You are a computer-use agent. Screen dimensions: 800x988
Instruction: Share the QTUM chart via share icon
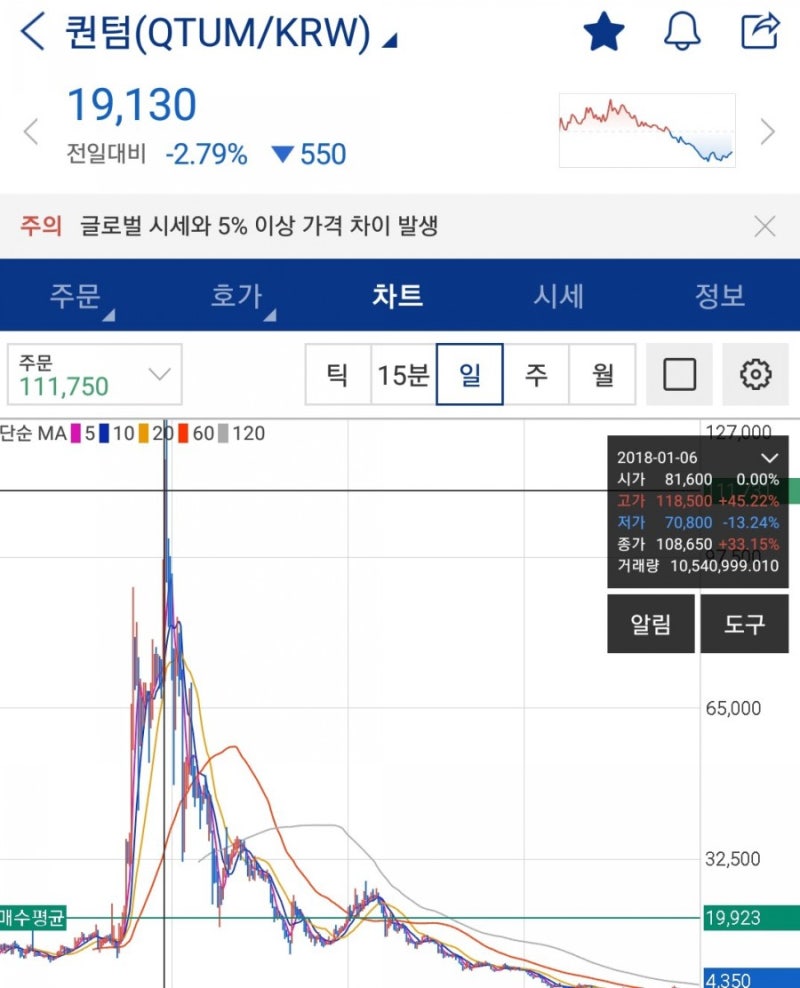pyautogui.click(x=762, y=31)
